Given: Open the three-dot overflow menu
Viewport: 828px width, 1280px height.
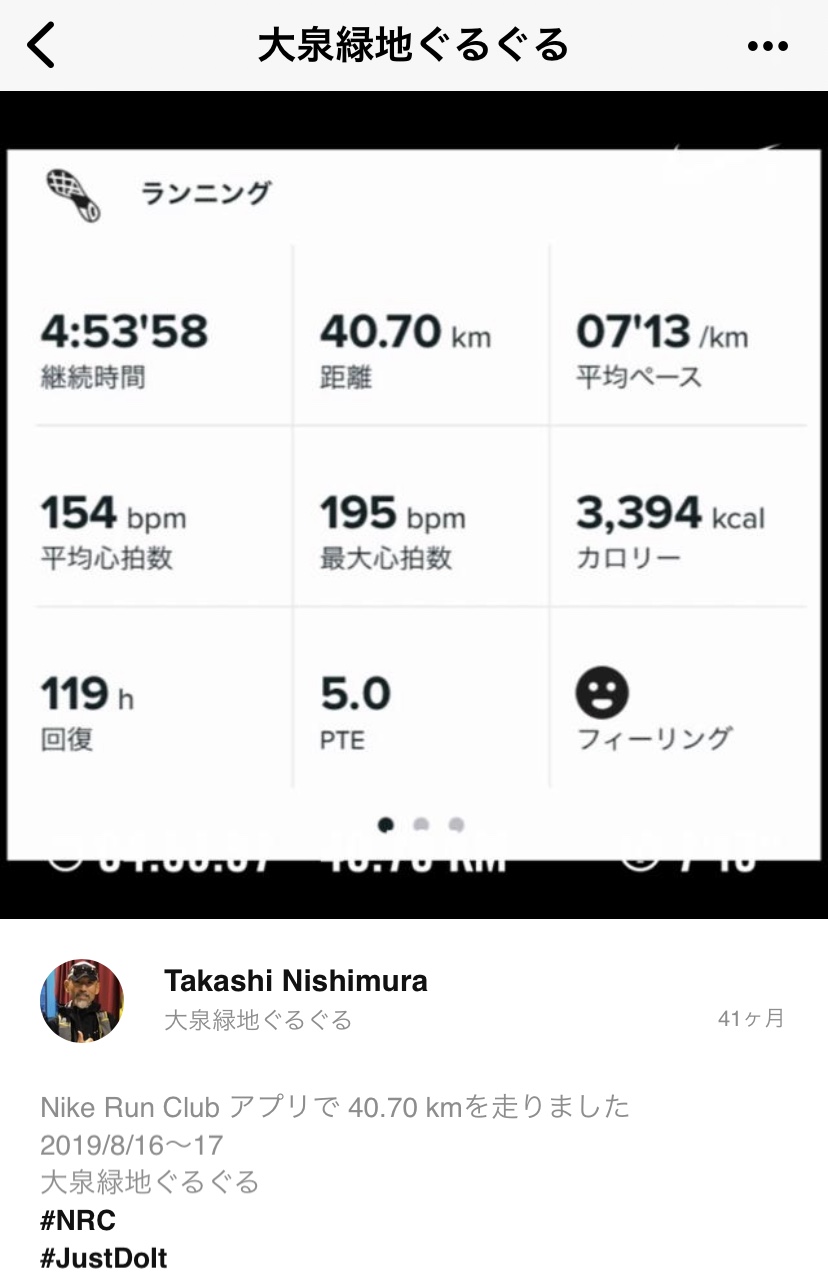Looking at the screenshot, I should point(768,46).
